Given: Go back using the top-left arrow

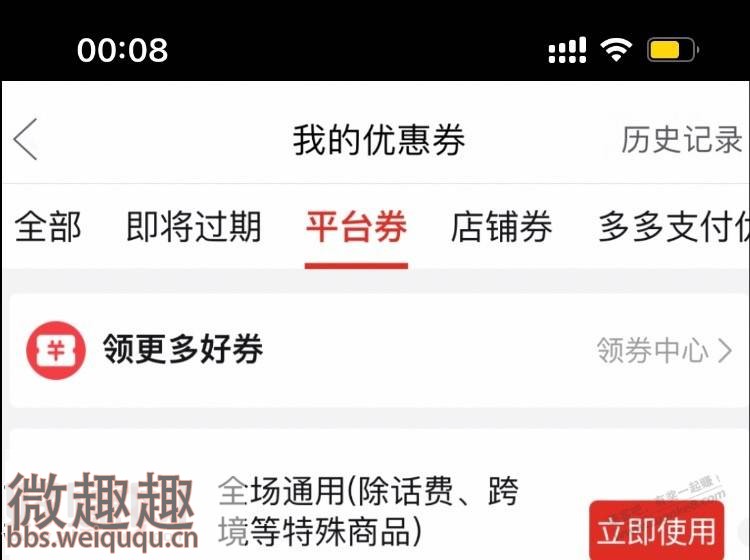Looking at the screenshot, I should coord(27,139).
